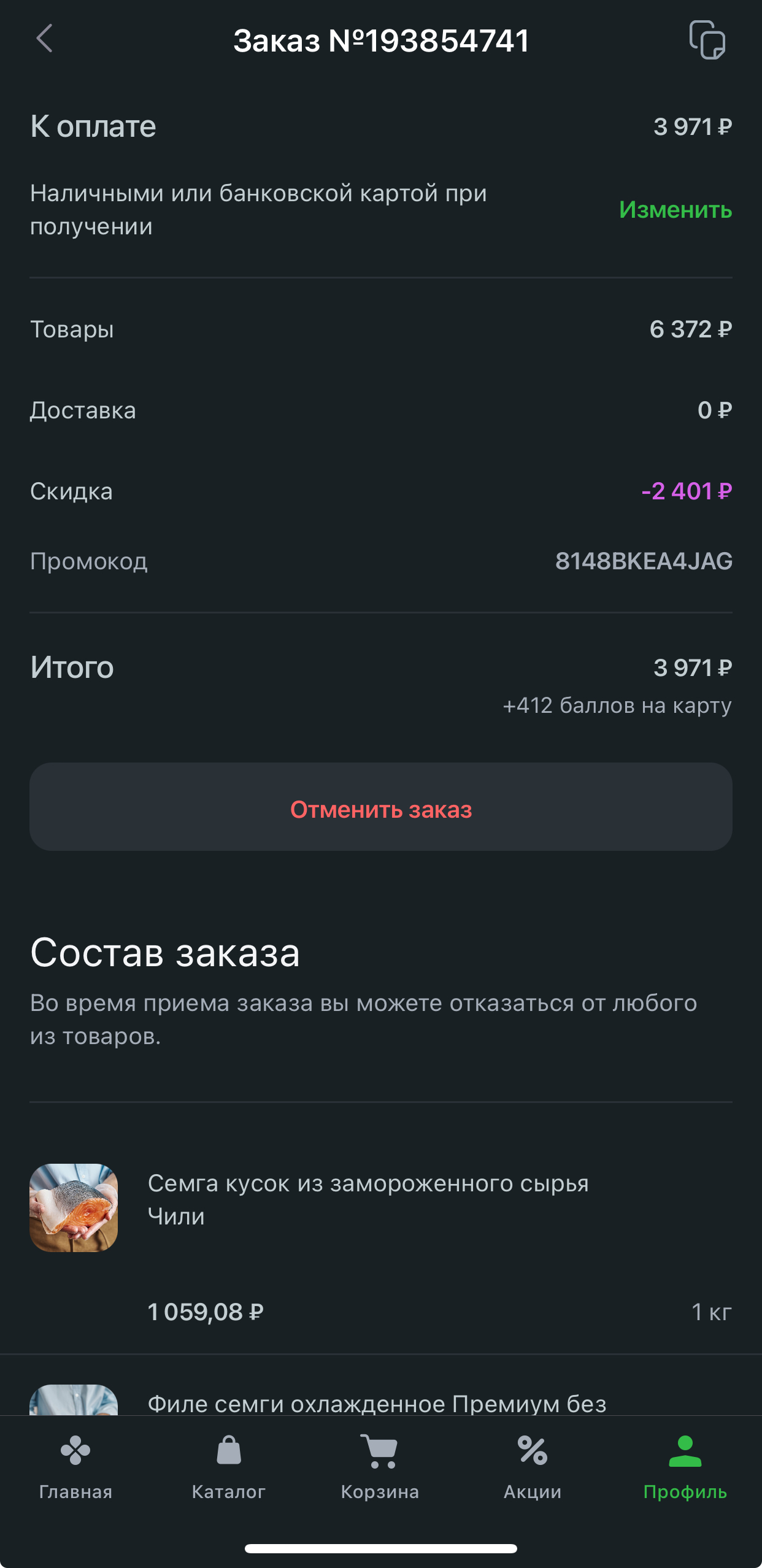
Task: Open the Каталог tab
Action: coord(228,1467)
